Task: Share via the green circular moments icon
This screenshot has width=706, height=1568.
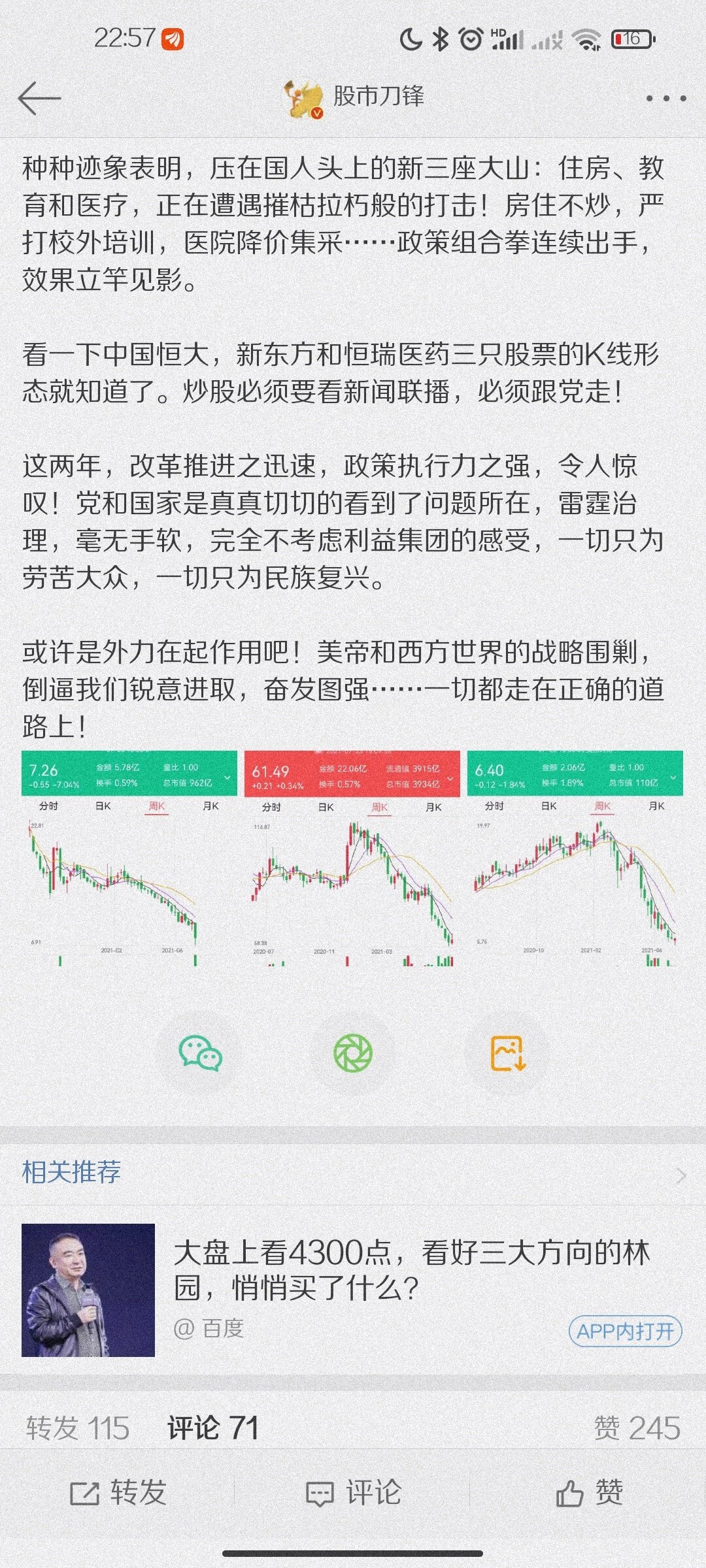Action: click(x=353, y=1053)
